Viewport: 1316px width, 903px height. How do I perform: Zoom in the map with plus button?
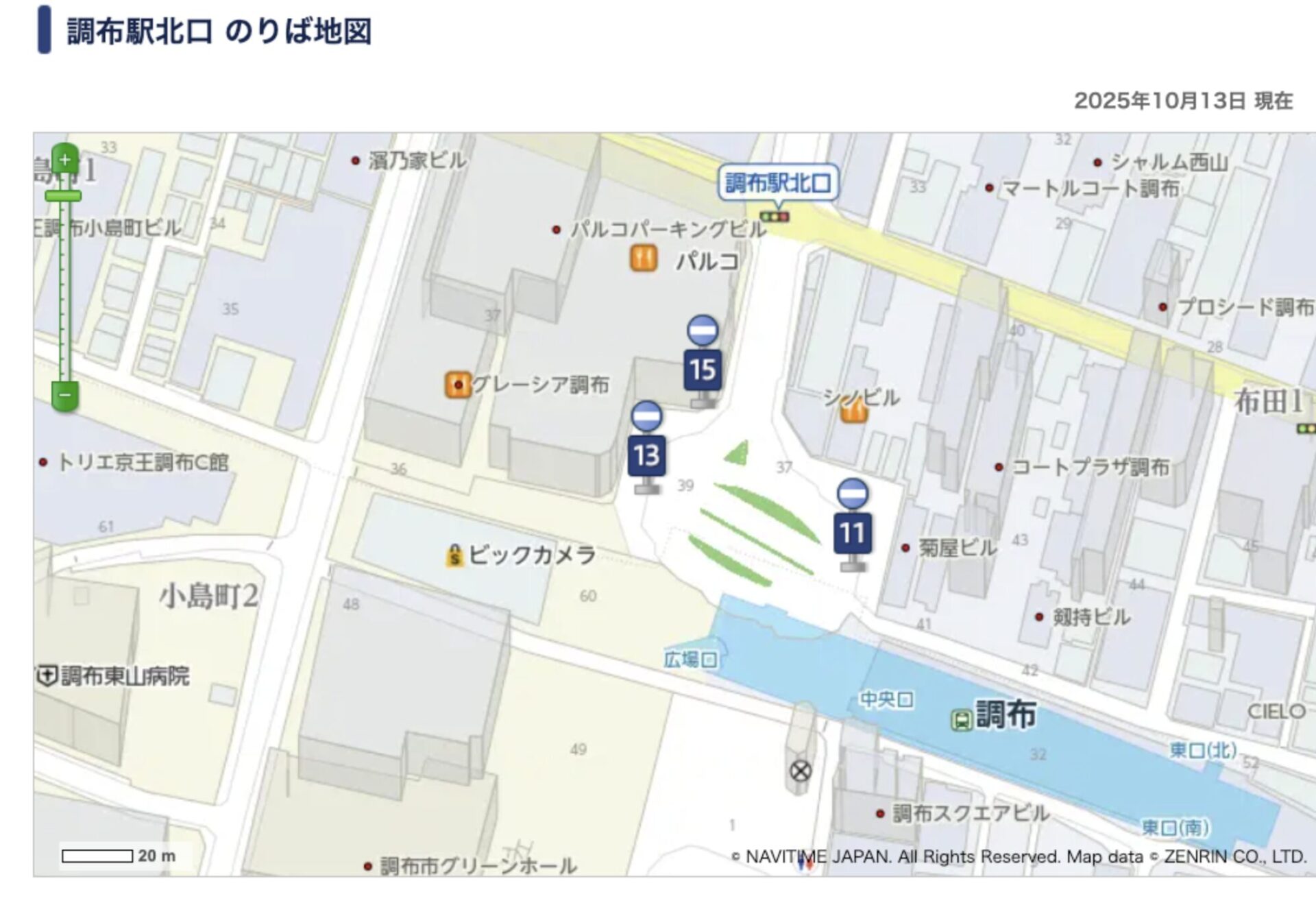(65, 160)
